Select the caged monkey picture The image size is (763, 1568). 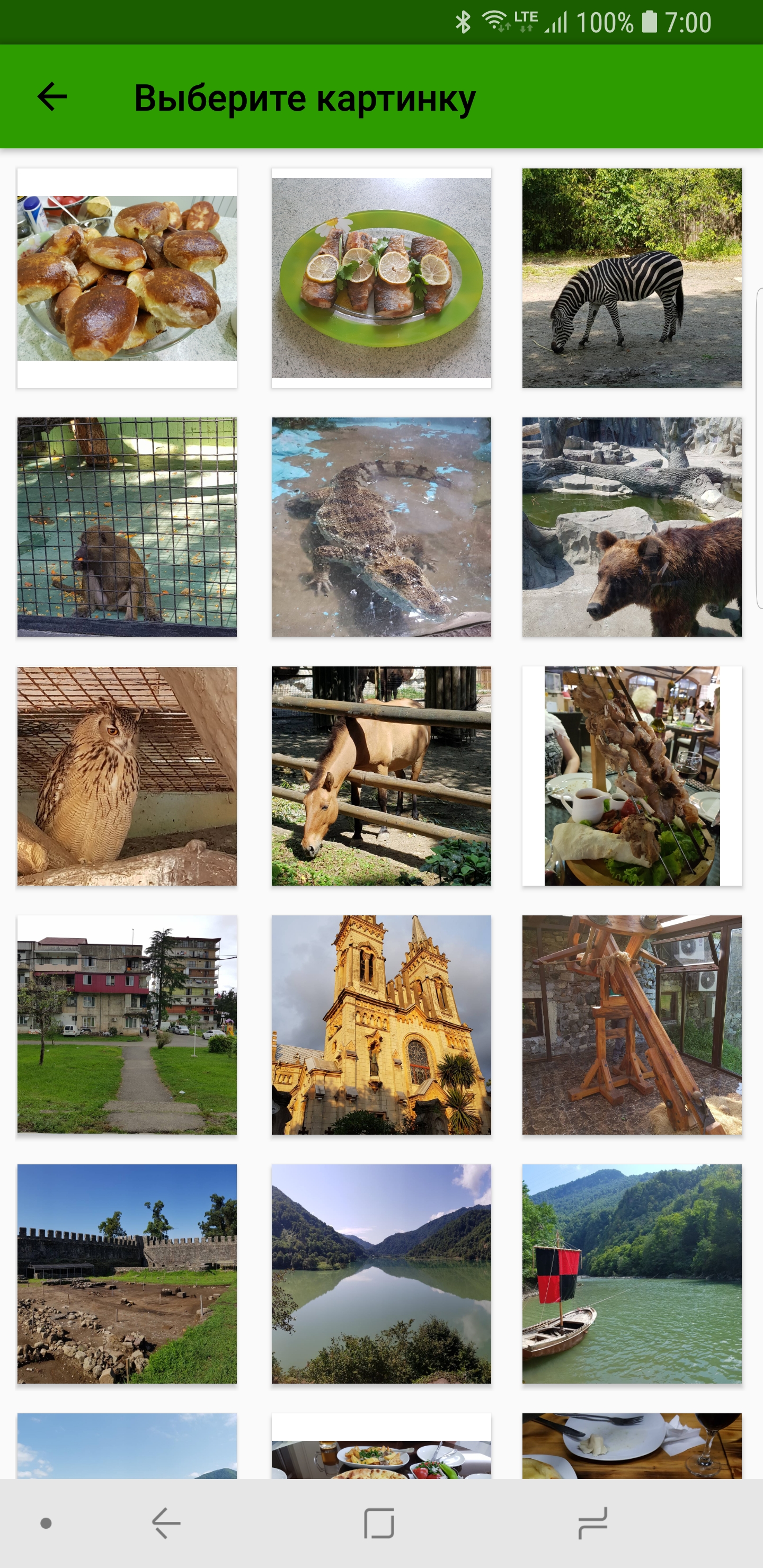click(x=127, y=527)
